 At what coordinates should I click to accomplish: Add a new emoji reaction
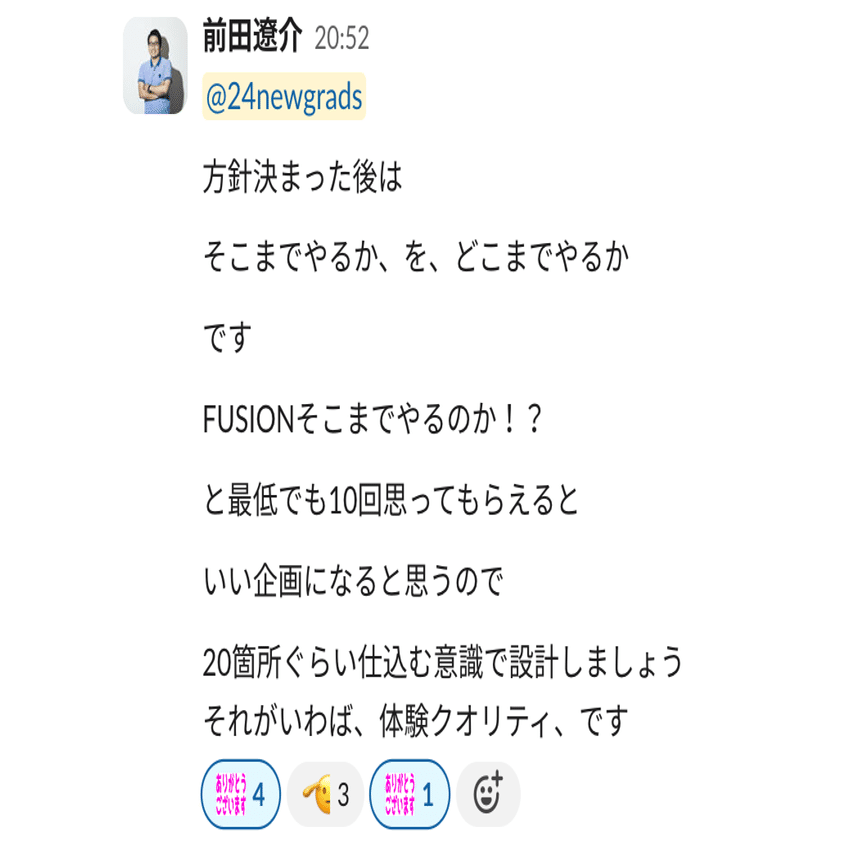(489, 794)
